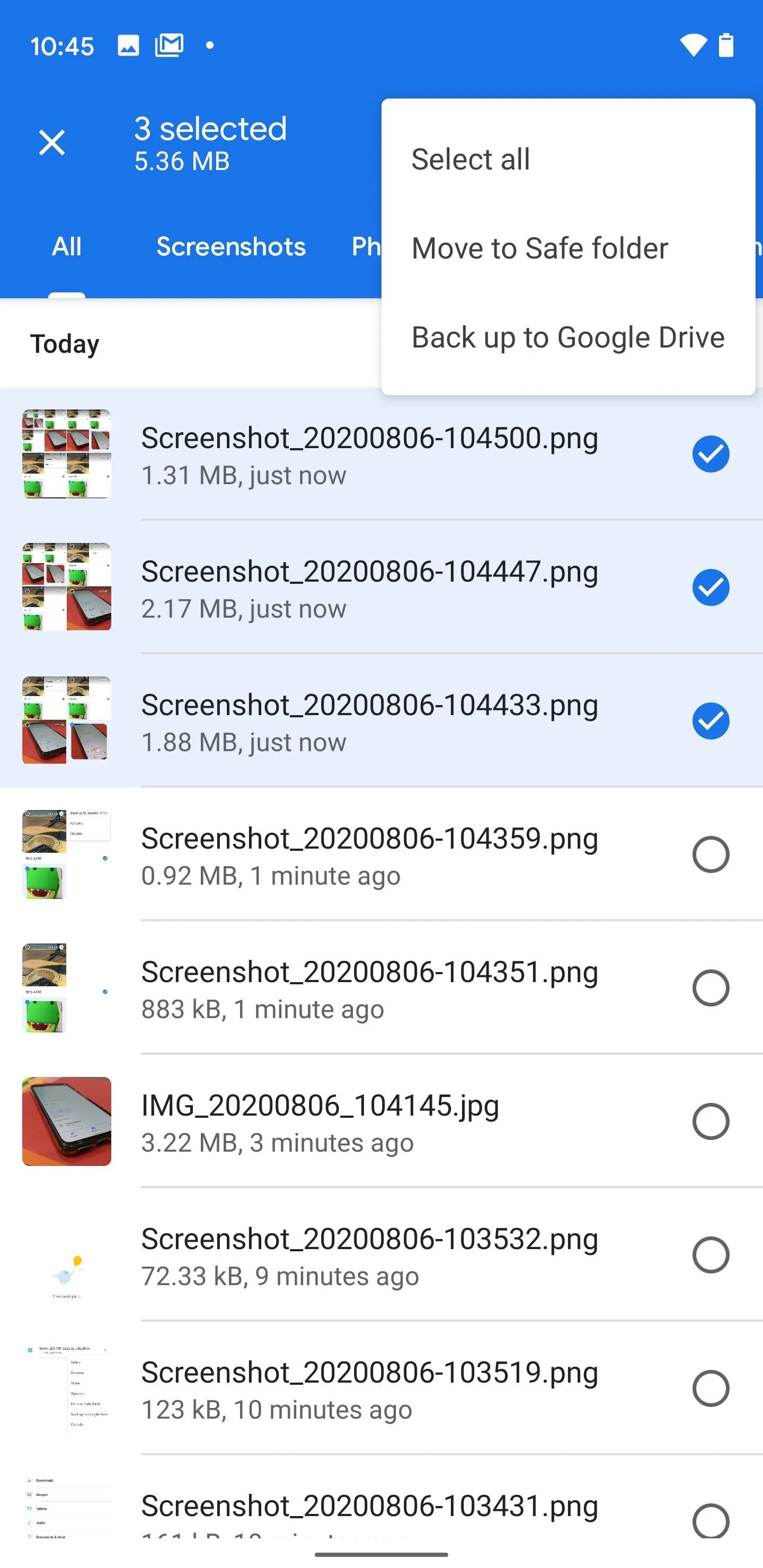Mark Screenshot_20200806-103532.png as selected
This screenshot has width=763, height=1568.
coord(711,1254)
